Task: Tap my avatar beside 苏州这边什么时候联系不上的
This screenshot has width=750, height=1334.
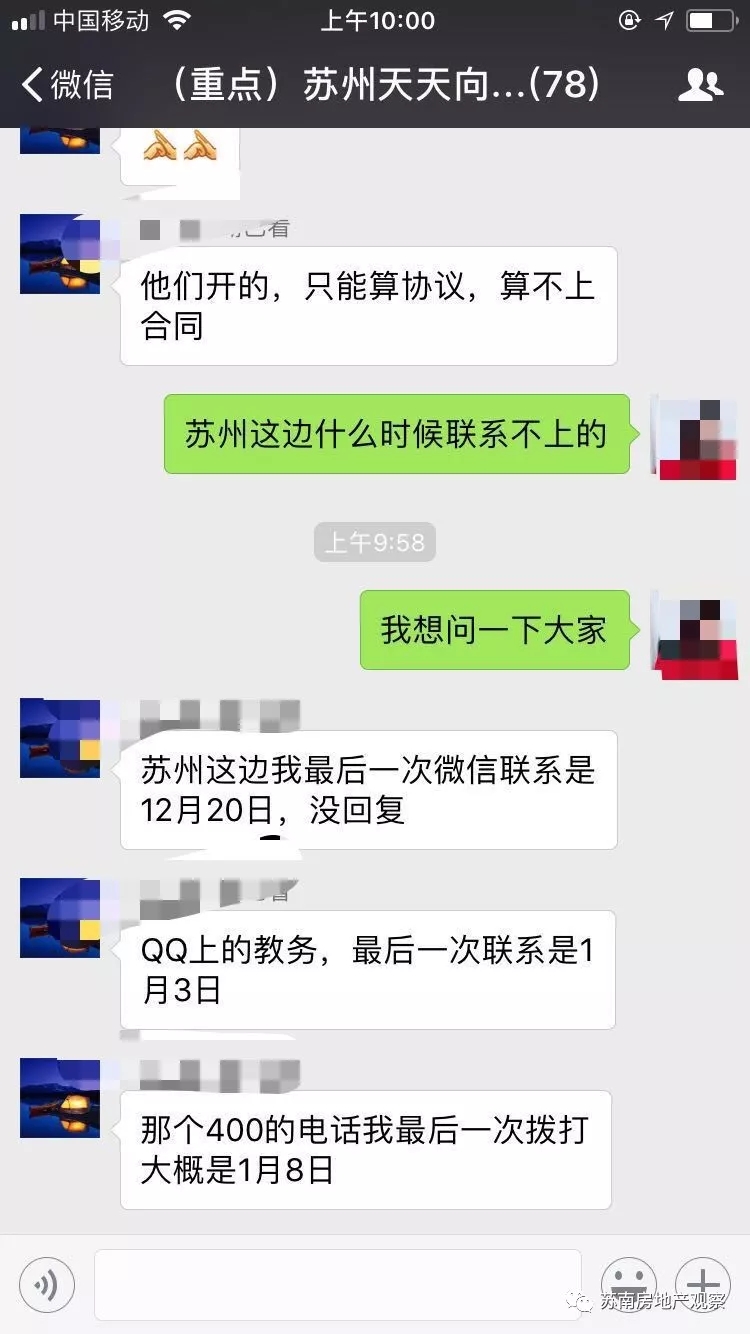Action: 694,437
